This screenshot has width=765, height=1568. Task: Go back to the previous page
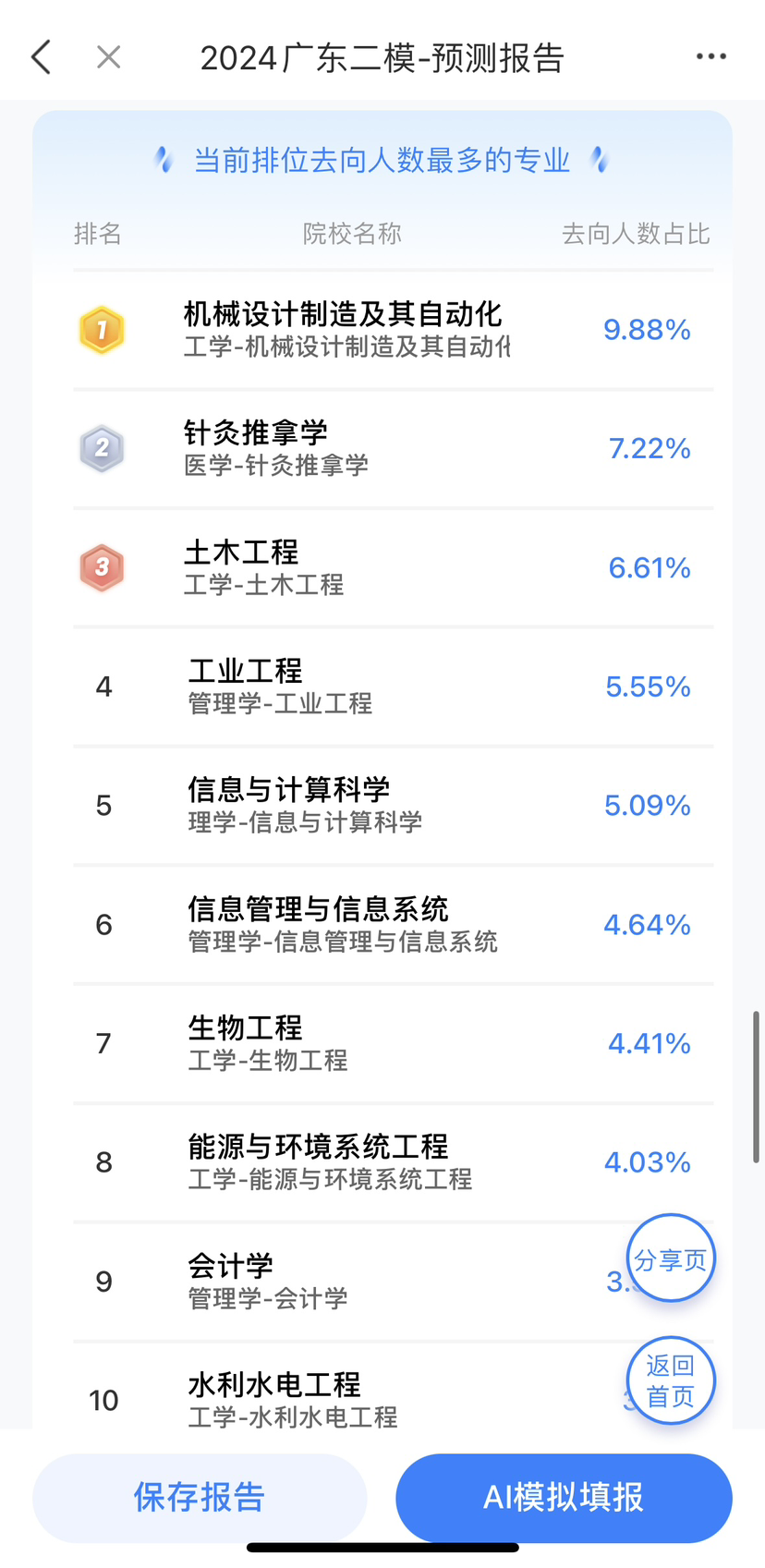(42, 57)
